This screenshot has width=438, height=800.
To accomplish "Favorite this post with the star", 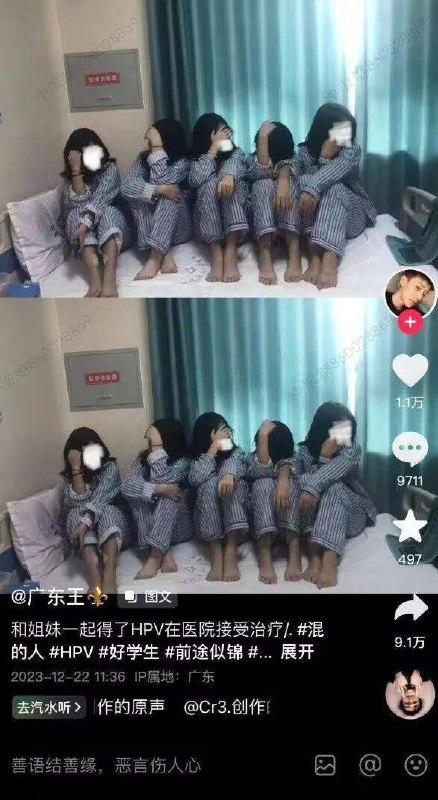I will [x=410, y=526].
